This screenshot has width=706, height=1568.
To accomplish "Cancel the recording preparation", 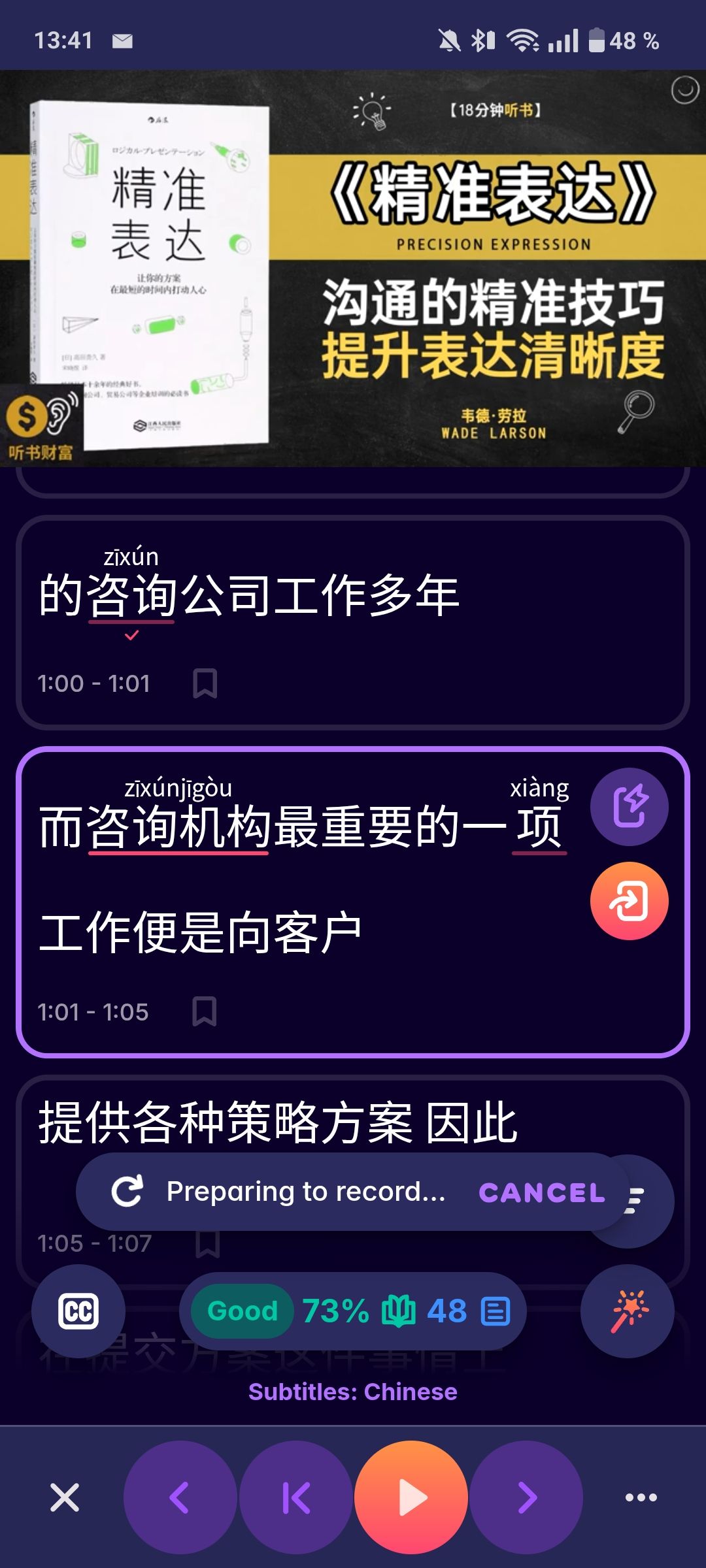I will click(x=541, y=1192).
